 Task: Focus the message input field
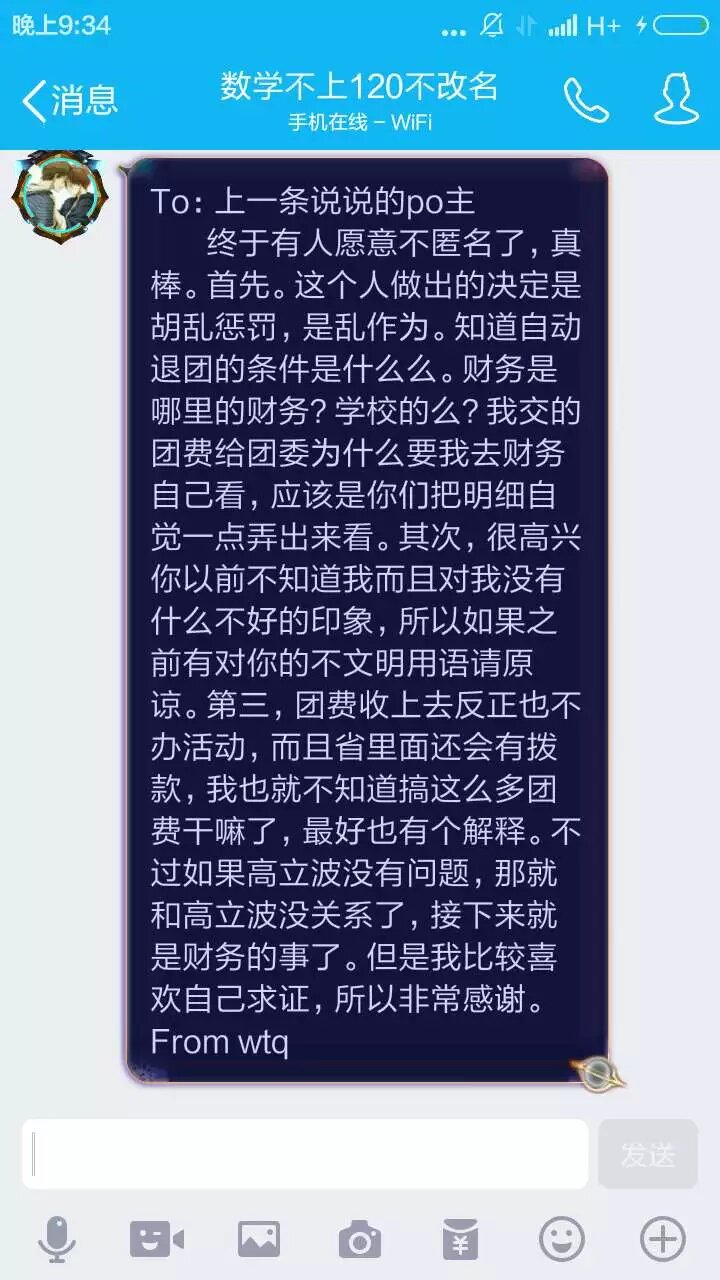click(x=305, y=1153)
